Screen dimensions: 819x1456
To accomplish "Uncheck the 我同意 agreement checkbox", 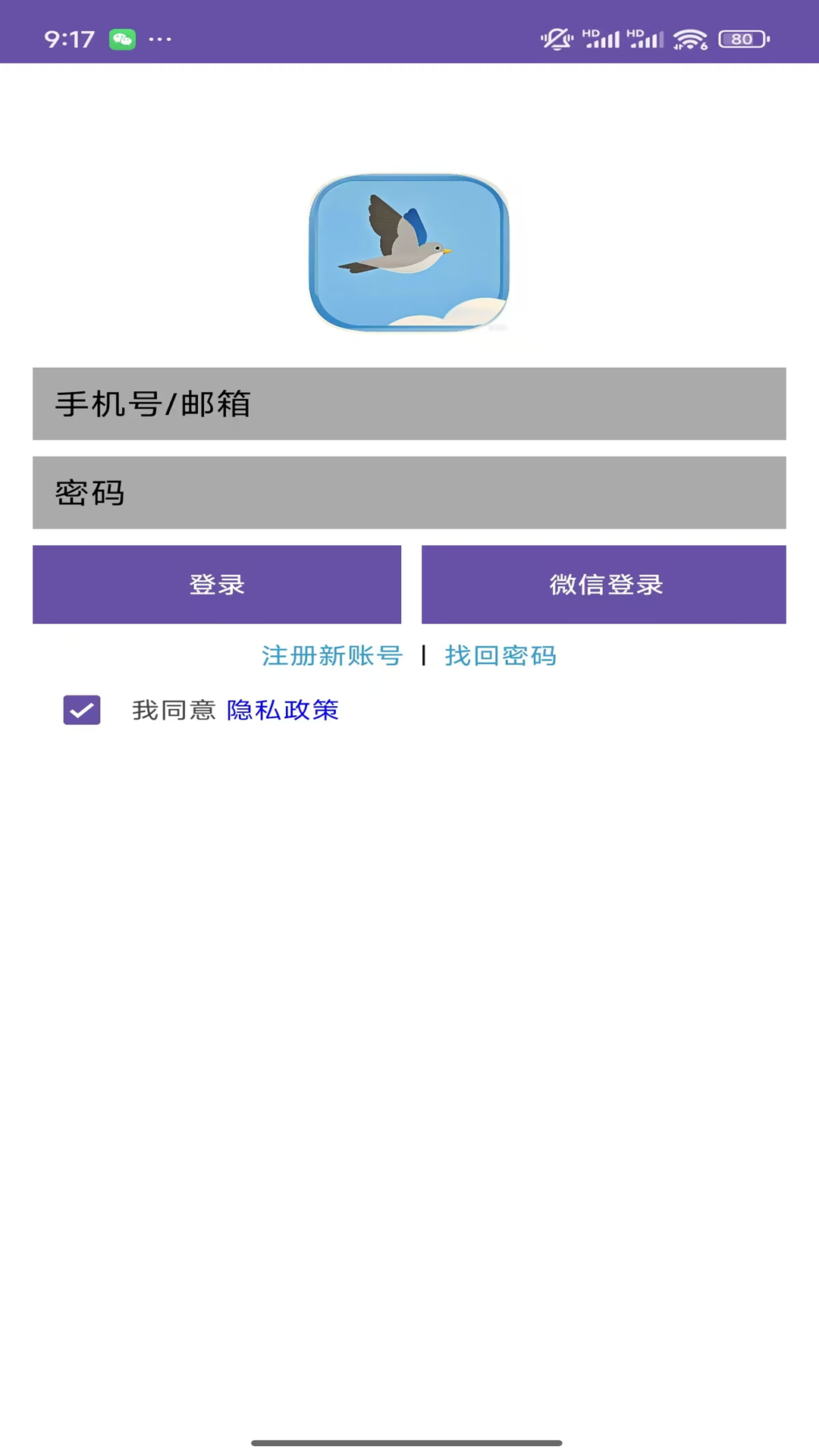I will 82,710.
